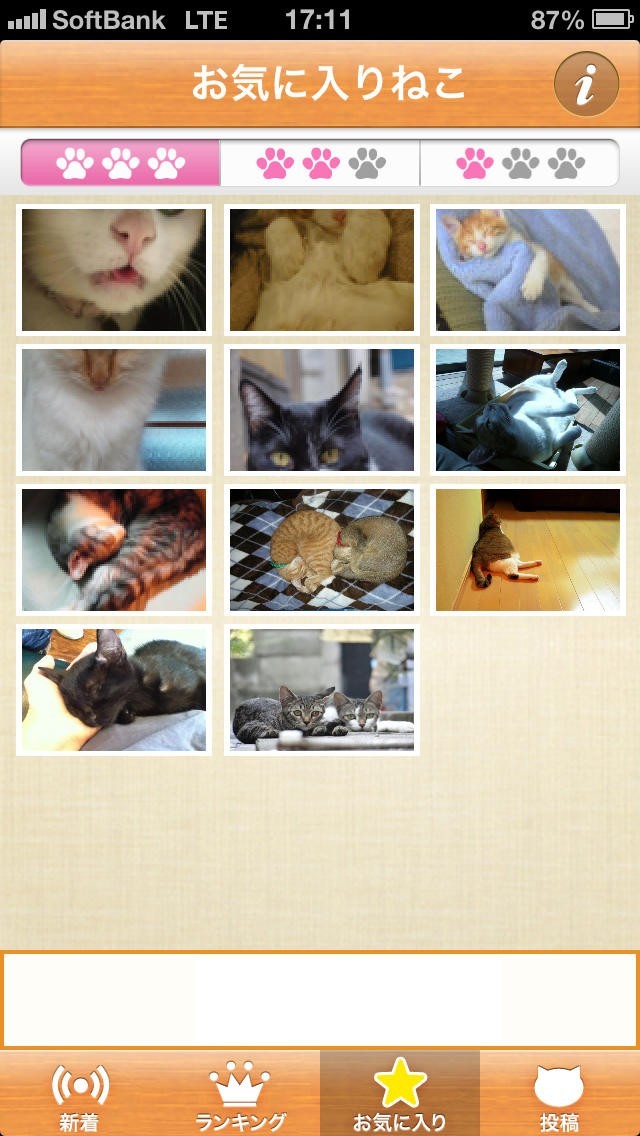Open the 新着 tab

80,1094
